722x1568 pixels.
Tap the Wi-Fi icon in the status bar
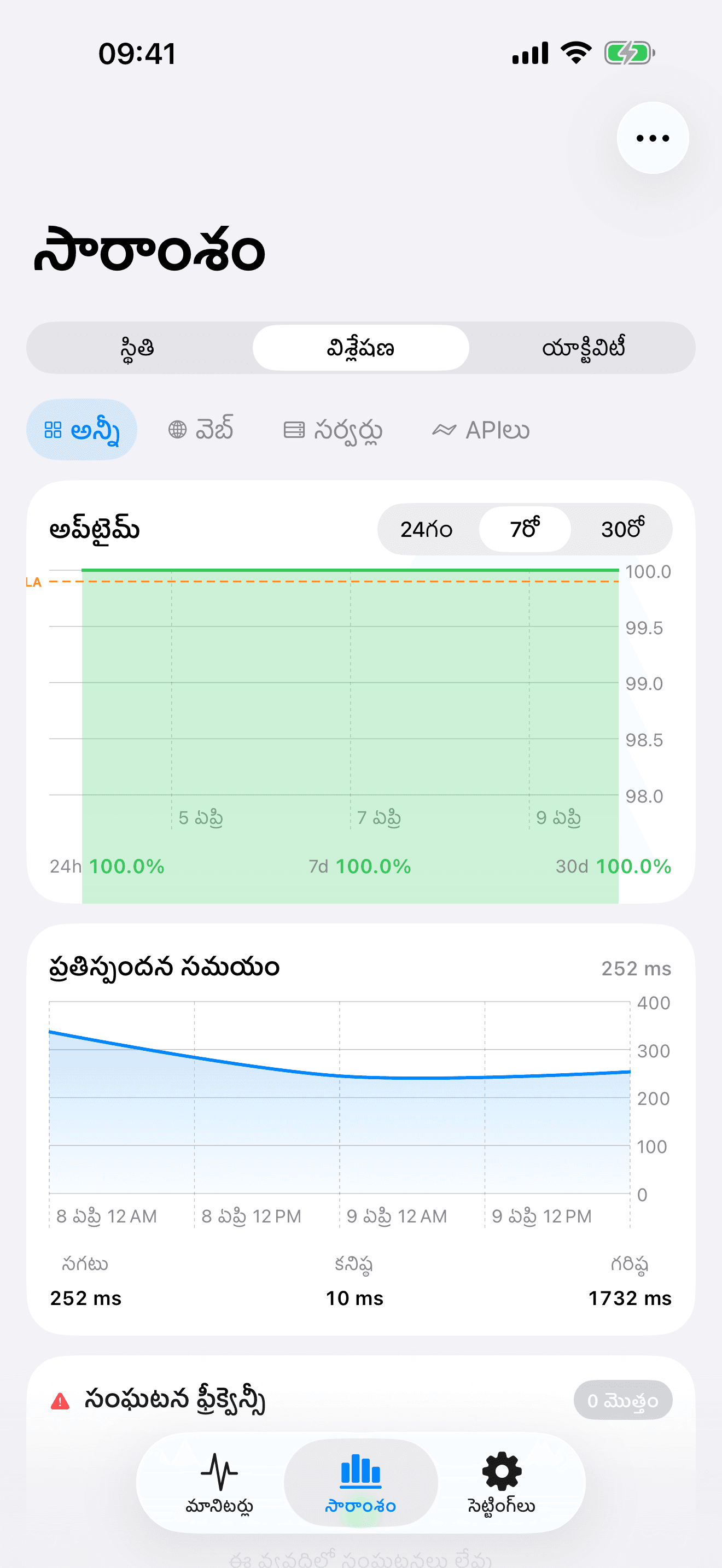(x=574, y=52)
